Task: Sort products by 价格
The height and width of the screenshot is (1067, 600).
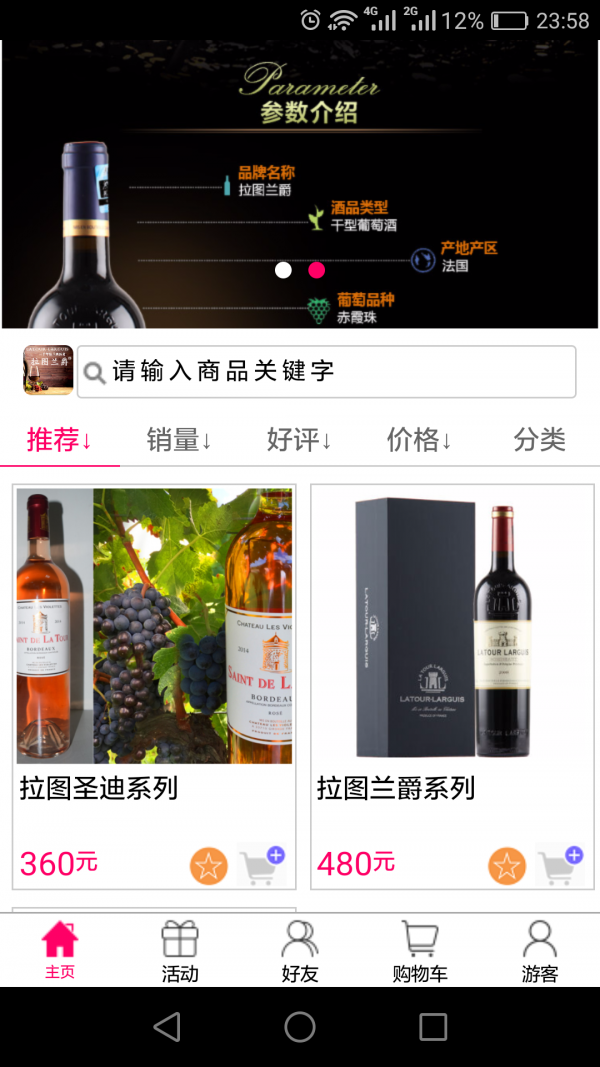Action: coord(419,440)
